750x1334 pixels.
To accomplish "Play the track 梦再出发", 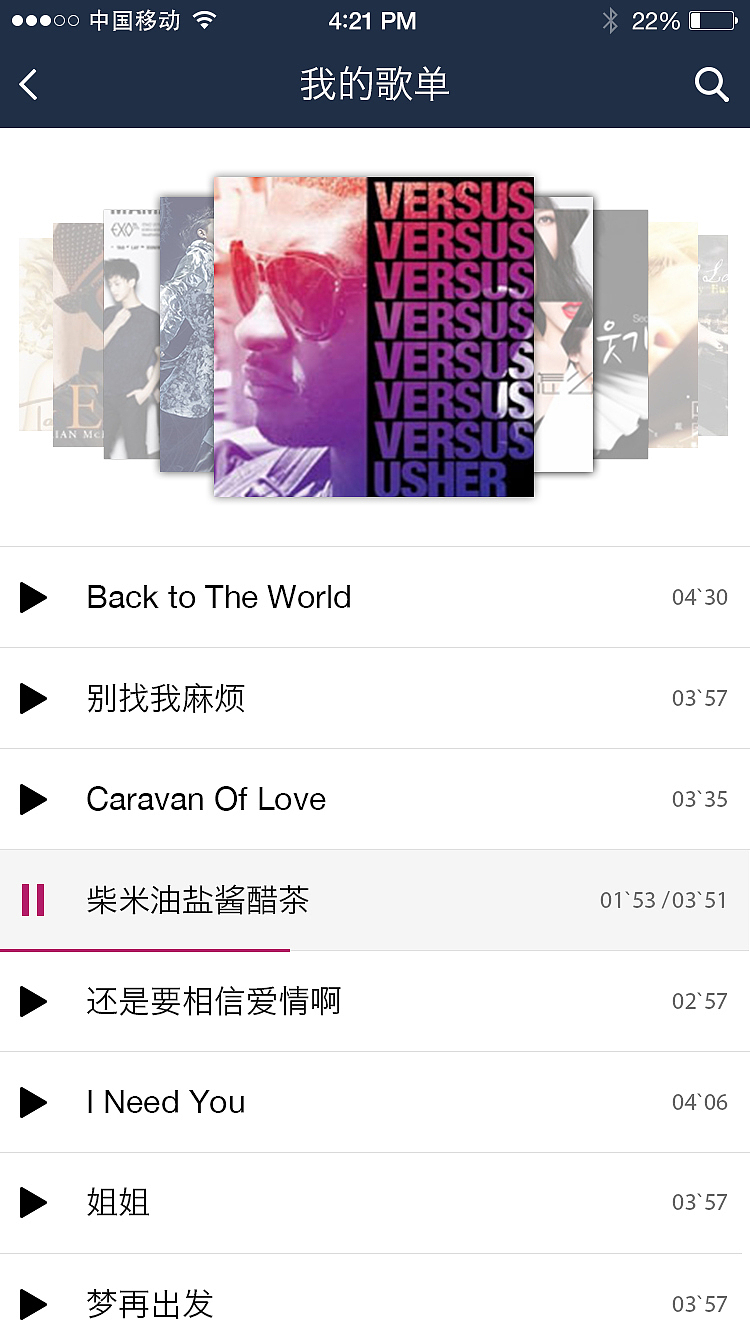I will click(33, 1304).
